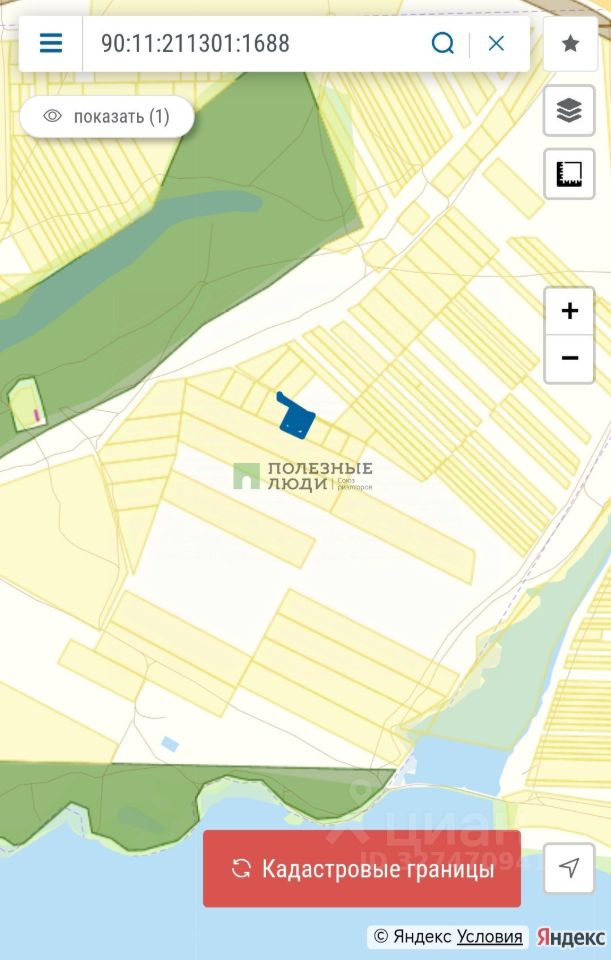Image resolution: width=611 pixels, height=960 pixels.
Task: Tap the 'Кадастровые границы' button
Action: 362,869
